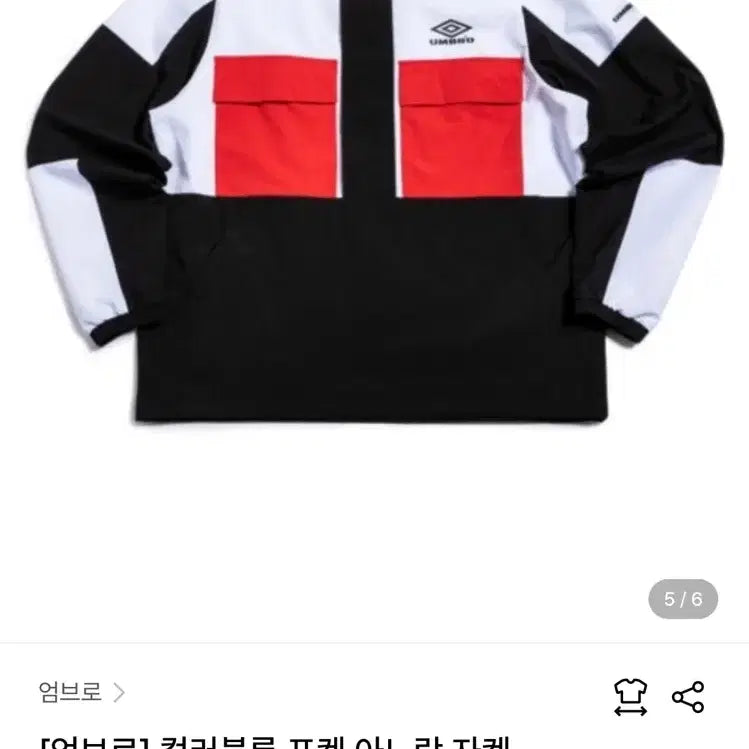
Task: Share this Umbro jacket listing
Action: (x=688, y=696)
